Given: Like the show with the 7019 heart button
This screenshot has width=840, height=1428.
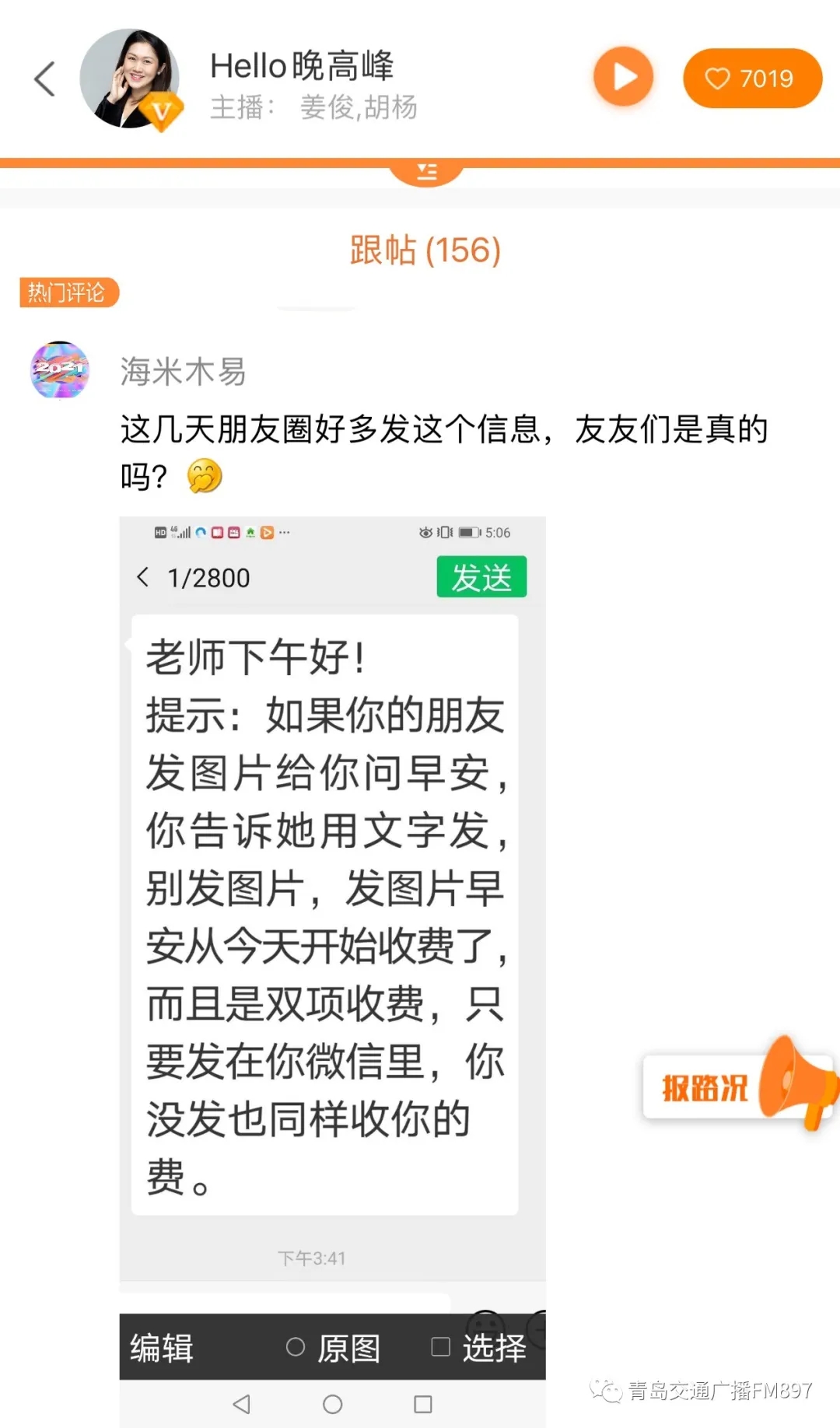Looking at the screenshot, I should (x=751, y=79).
